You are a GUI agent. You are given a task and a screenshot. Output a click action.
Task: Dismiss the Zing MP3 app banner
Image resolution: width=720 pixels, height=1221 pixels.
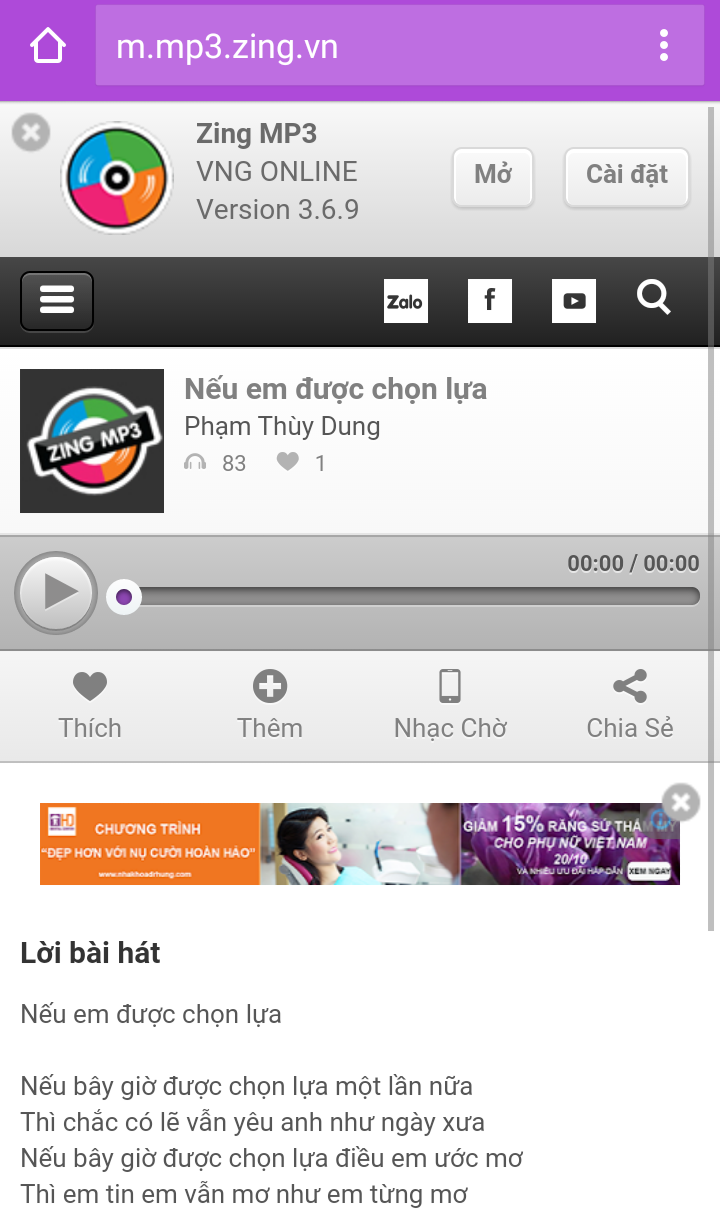click(31, 132)
